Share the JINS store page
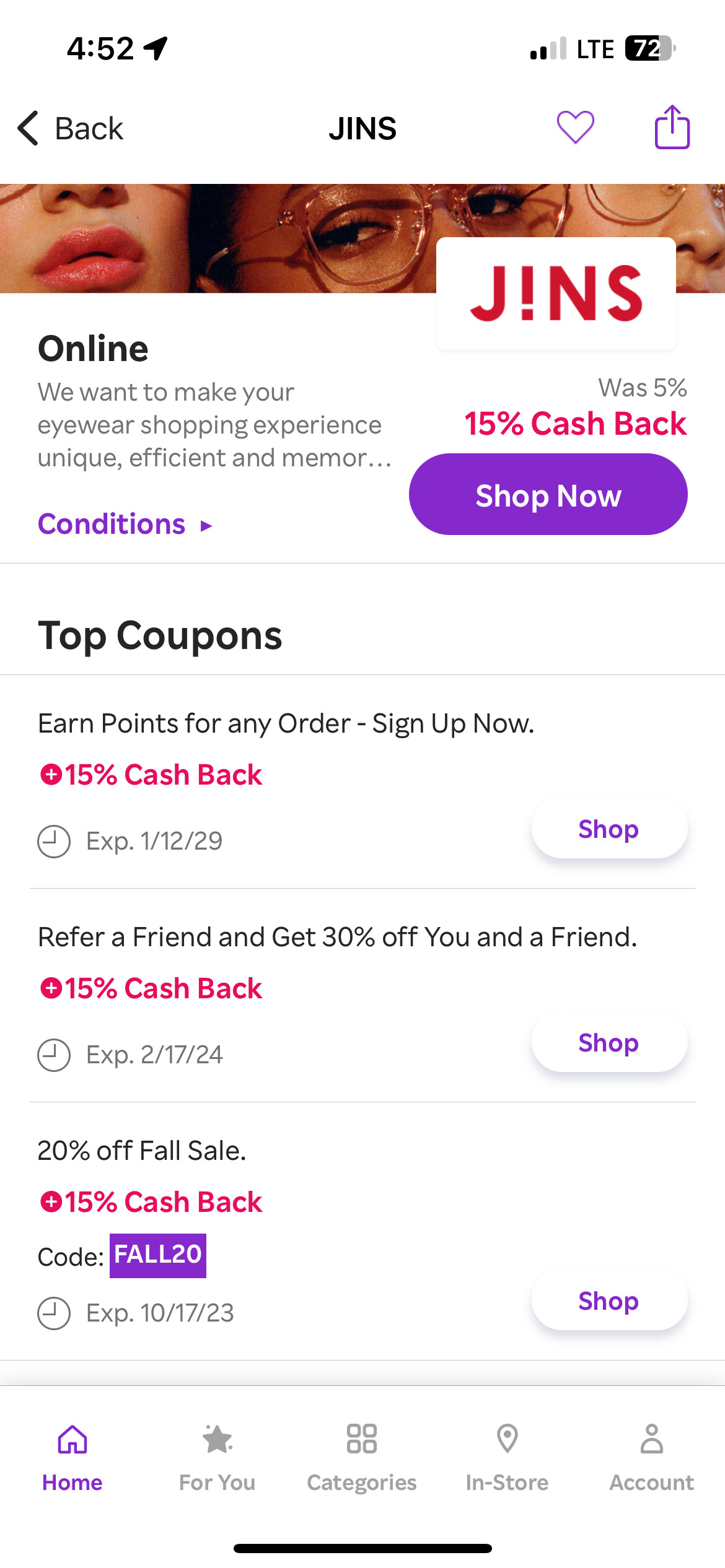 click(x=672, y=127)
